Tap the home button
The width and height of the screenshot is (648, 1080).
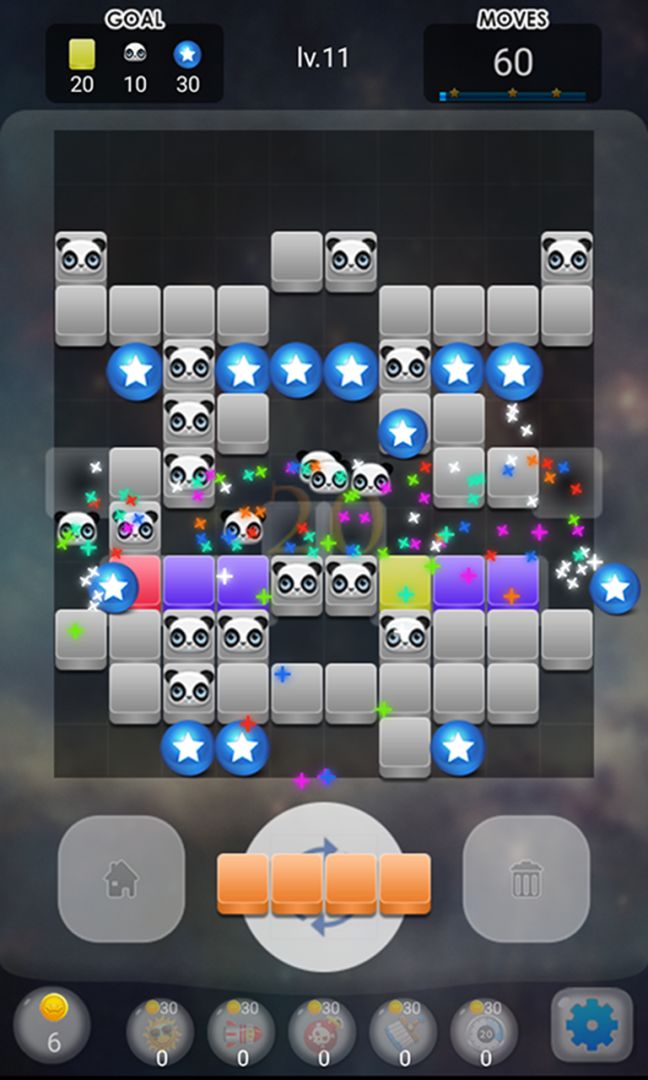tap(121, 879)
